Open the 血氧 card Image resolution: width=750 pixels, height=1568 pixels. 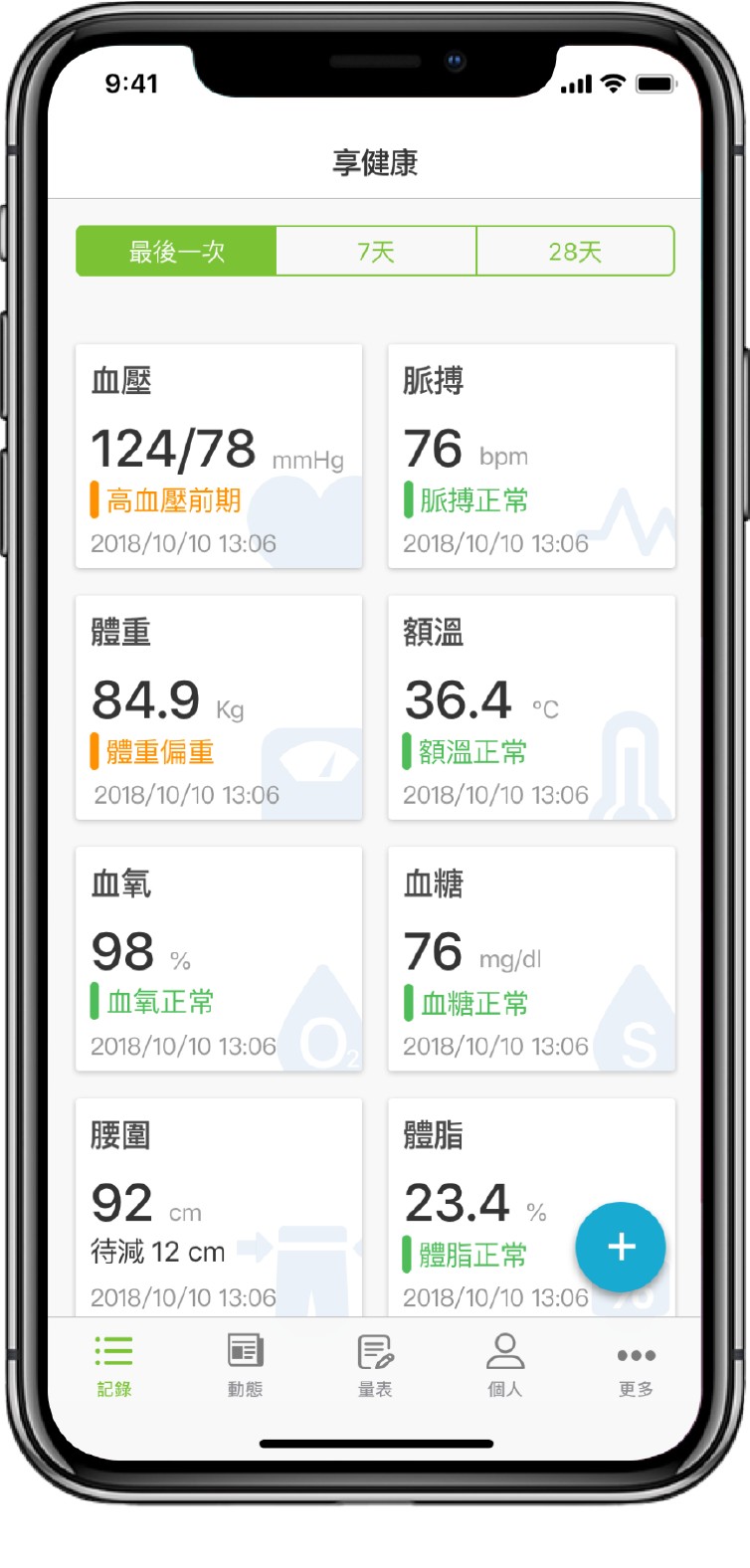[x=219, y=959]
